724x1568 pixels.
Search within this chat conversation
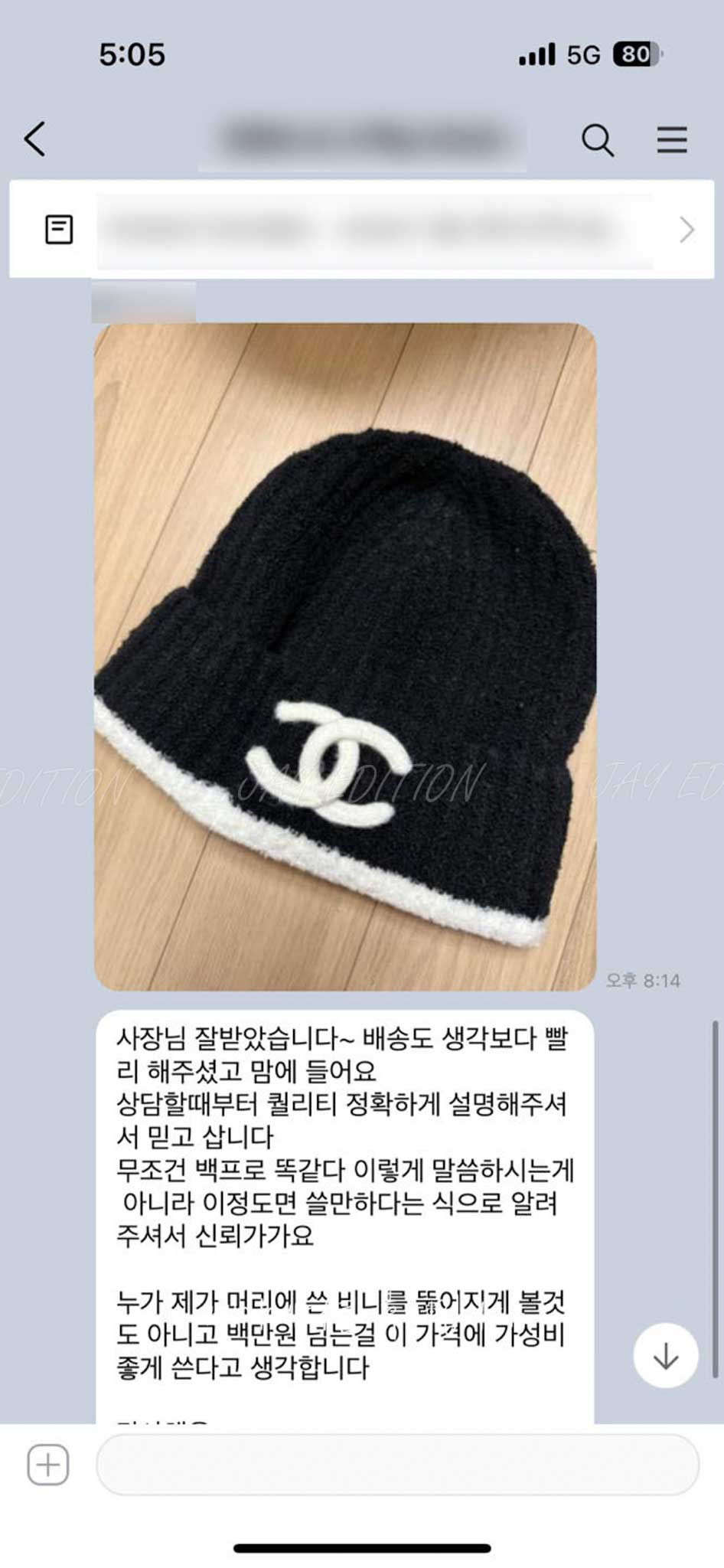click(597, 140)
